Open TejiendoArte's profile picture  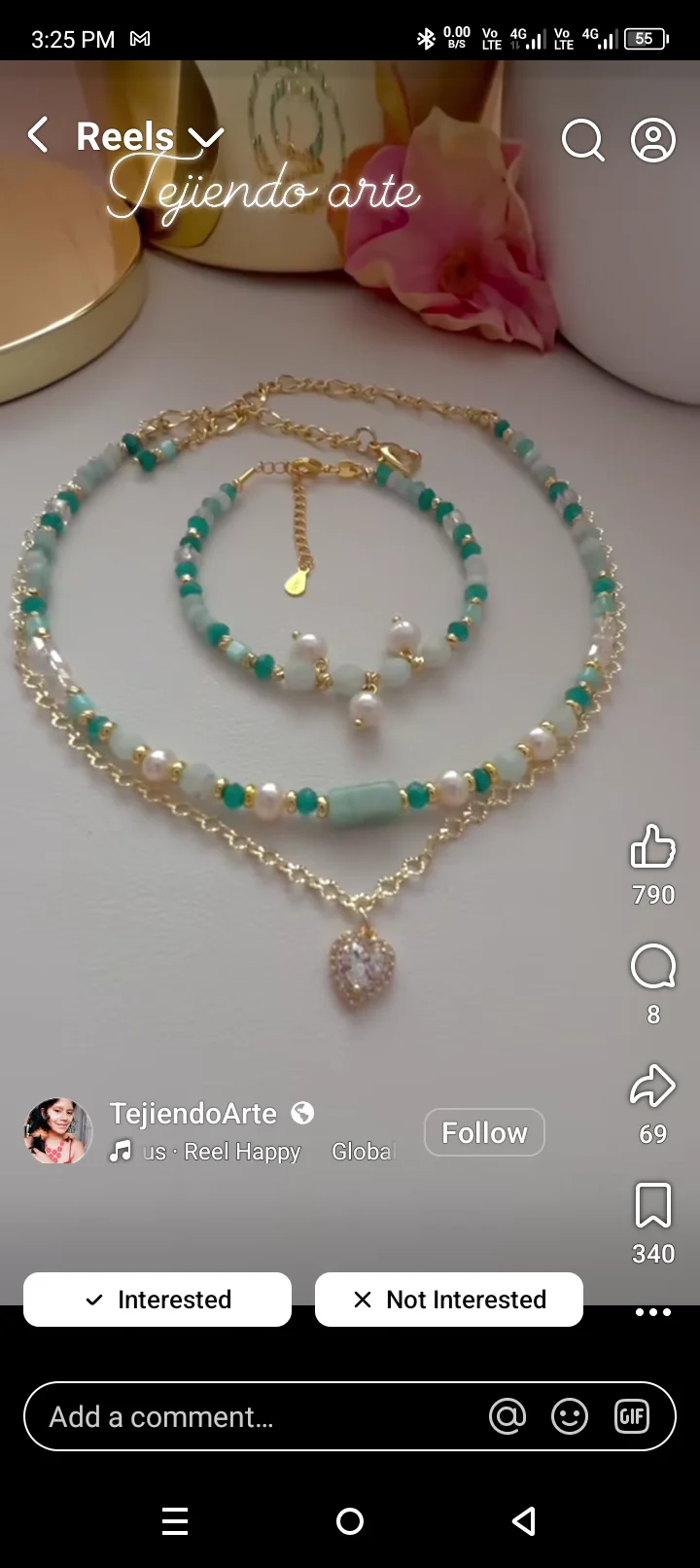pos(58,1131)
